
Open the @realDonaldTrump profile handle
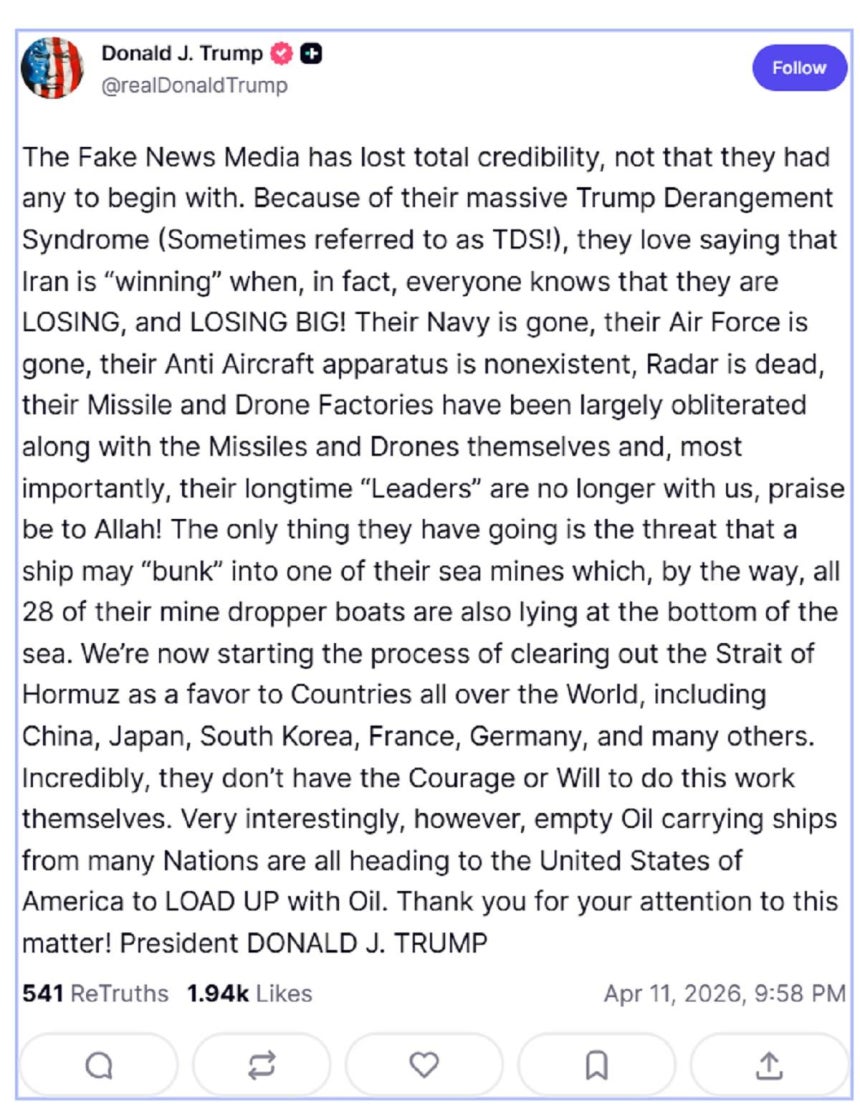pyautogui.click(x=194, y=86)
